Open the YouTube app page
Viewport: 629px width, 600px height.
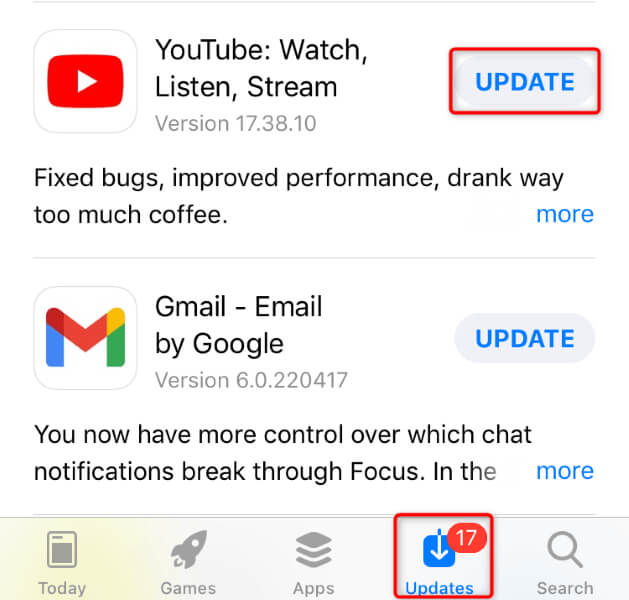85,80
